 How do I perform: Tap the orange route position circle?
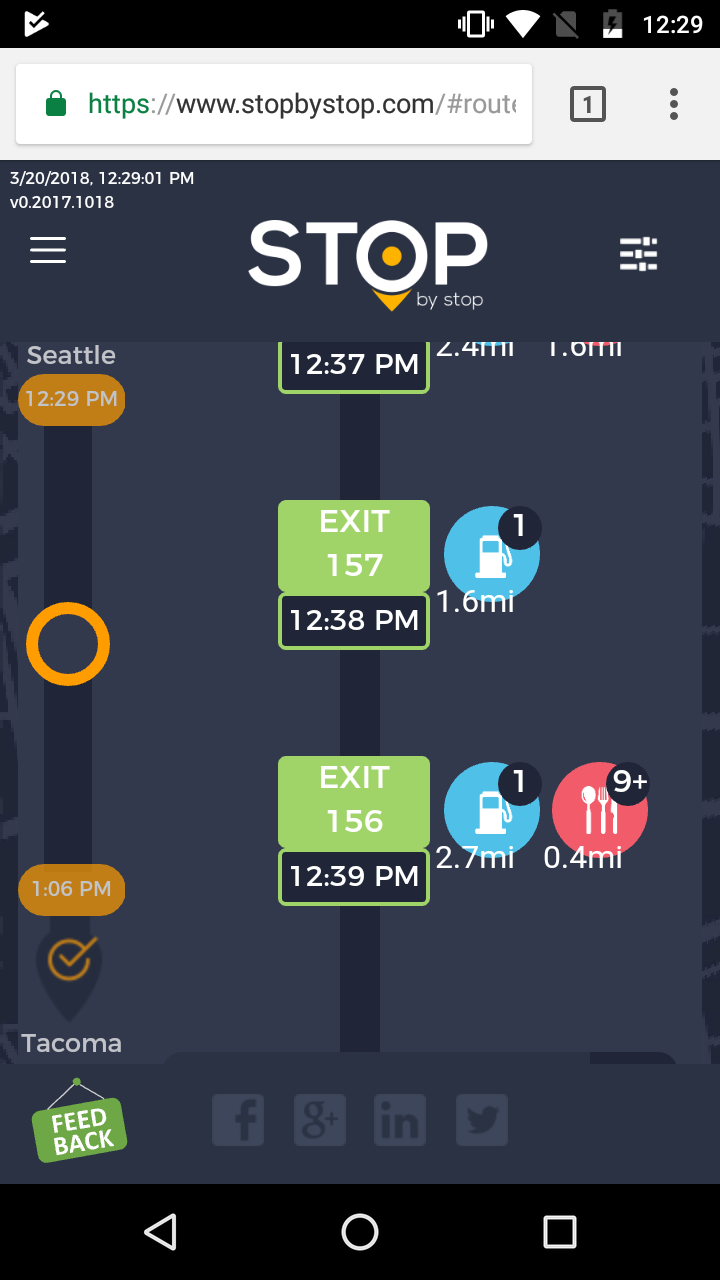[68, 644]
